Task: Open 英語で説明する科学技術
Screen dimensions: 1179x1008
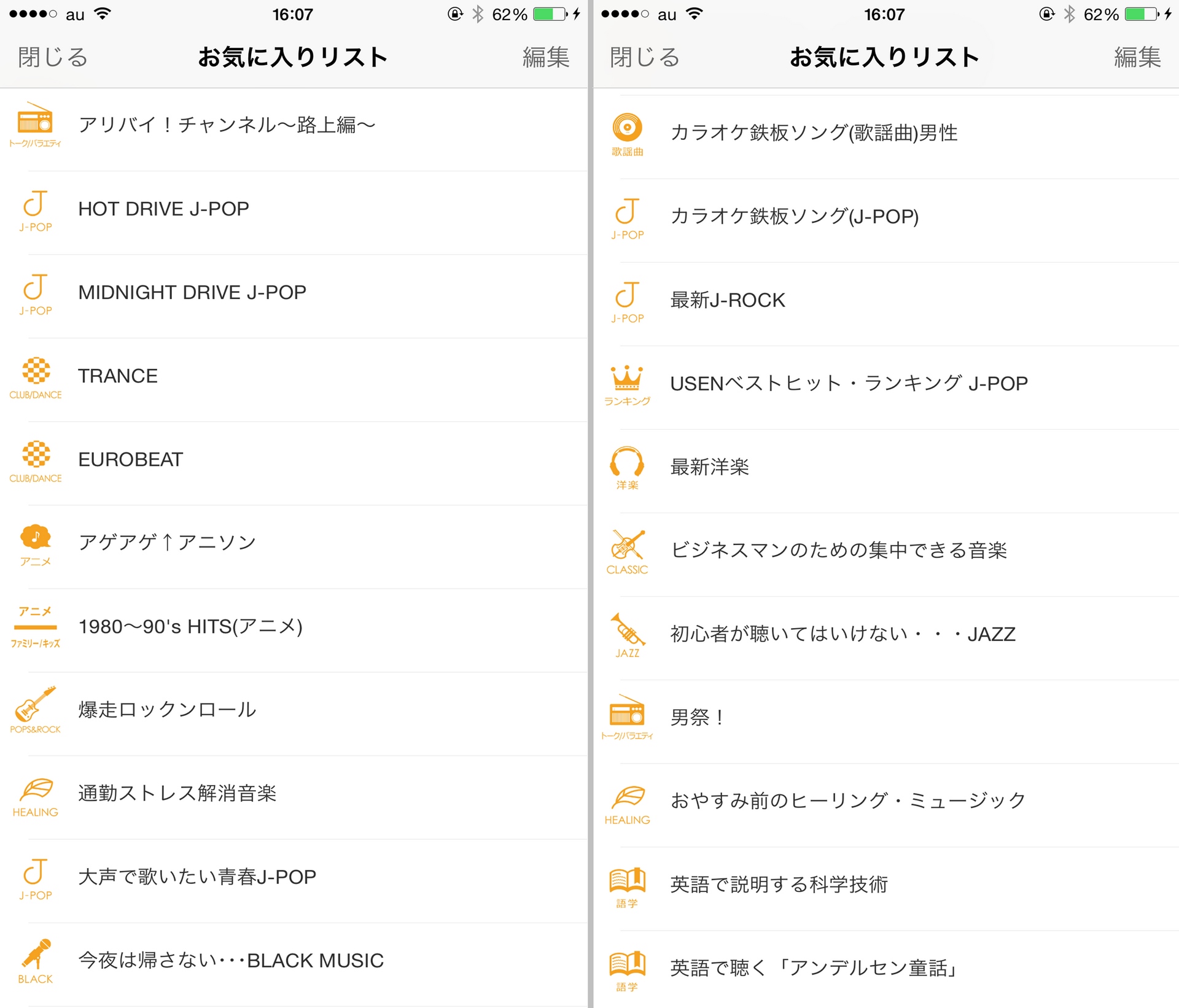Action: 886,888
